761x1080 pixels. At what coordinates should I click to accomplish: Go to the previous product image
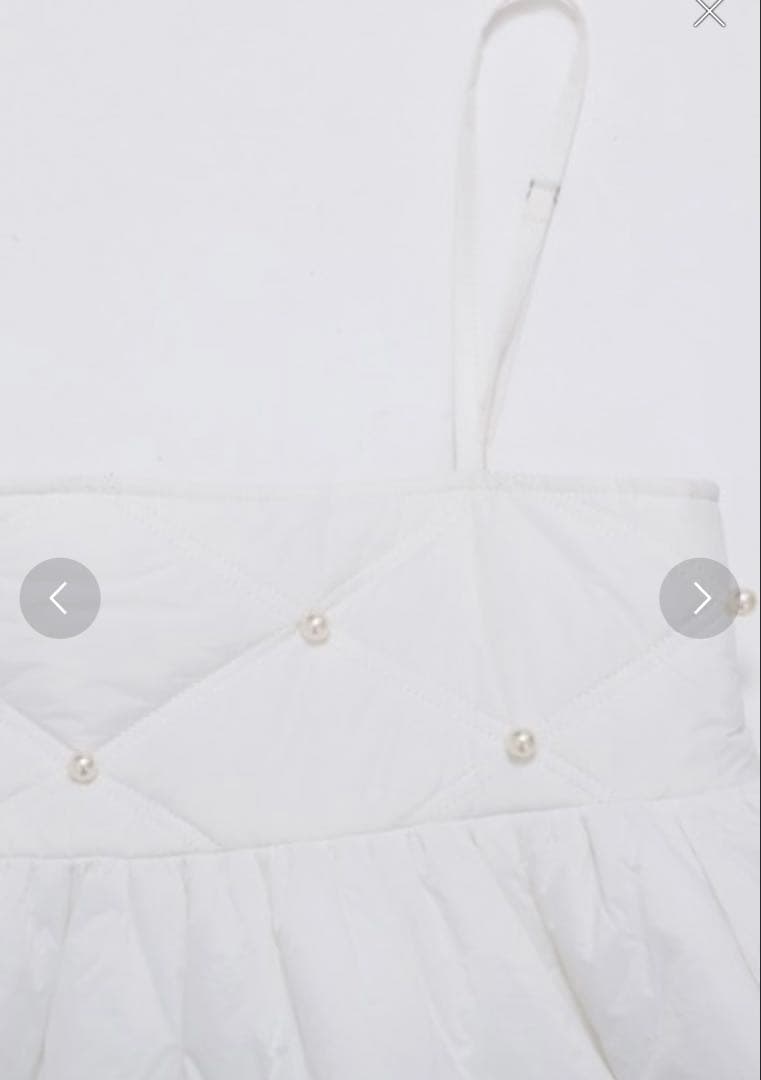click(60, 598)
